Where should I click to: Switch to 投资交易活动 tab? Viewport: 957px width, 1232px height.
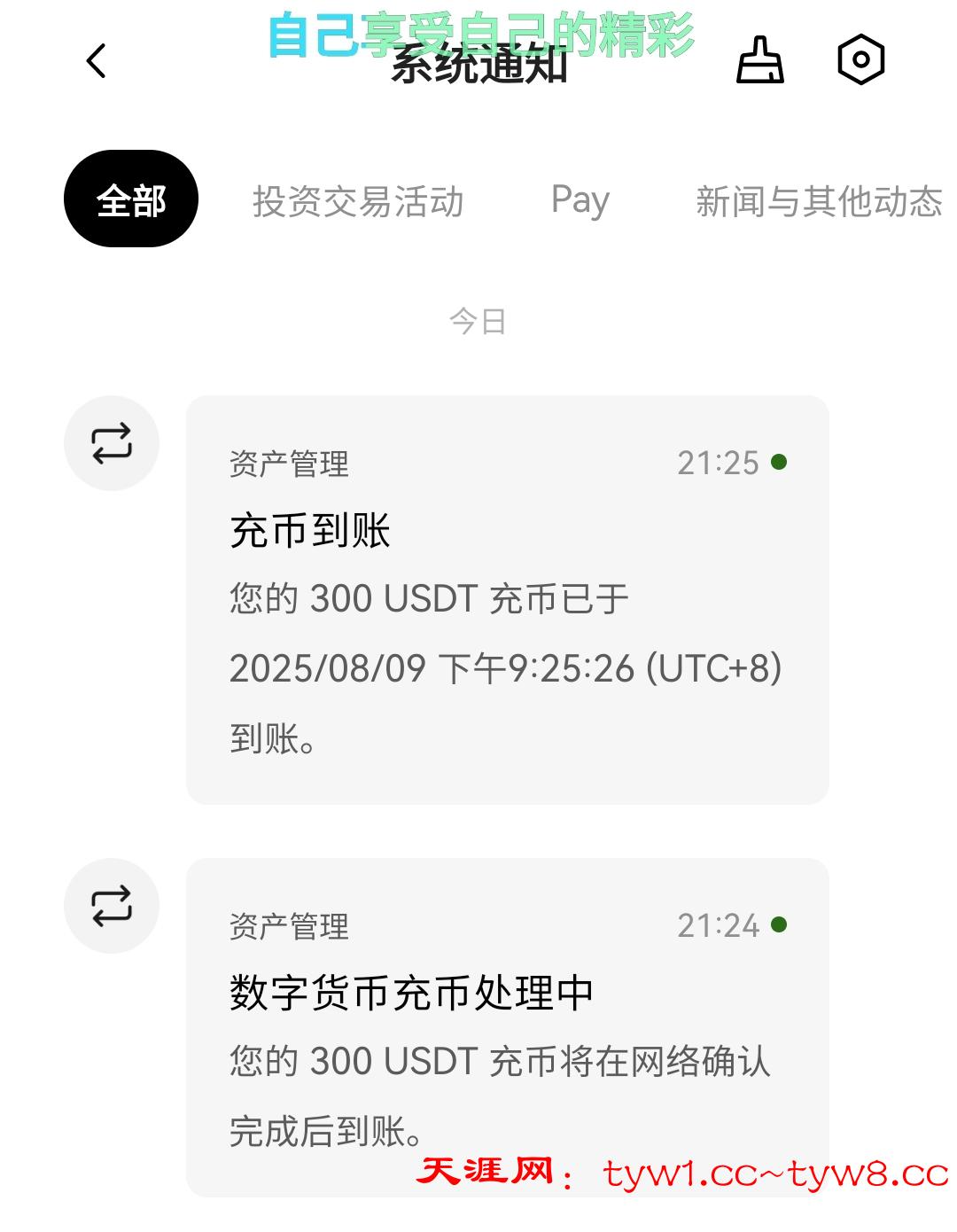pyautogui.click(x=358, y=201)
